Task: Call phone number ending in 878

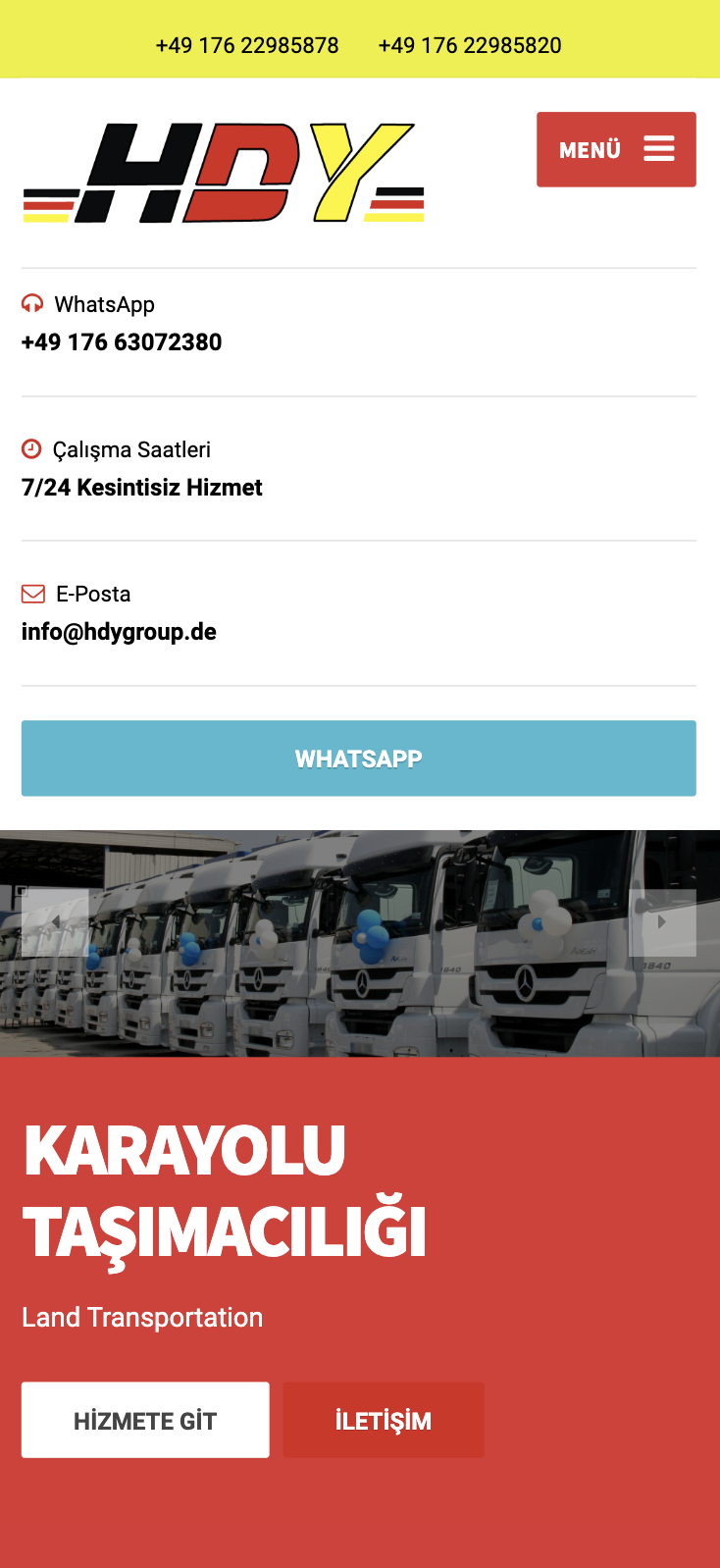Action: (246, 45)
